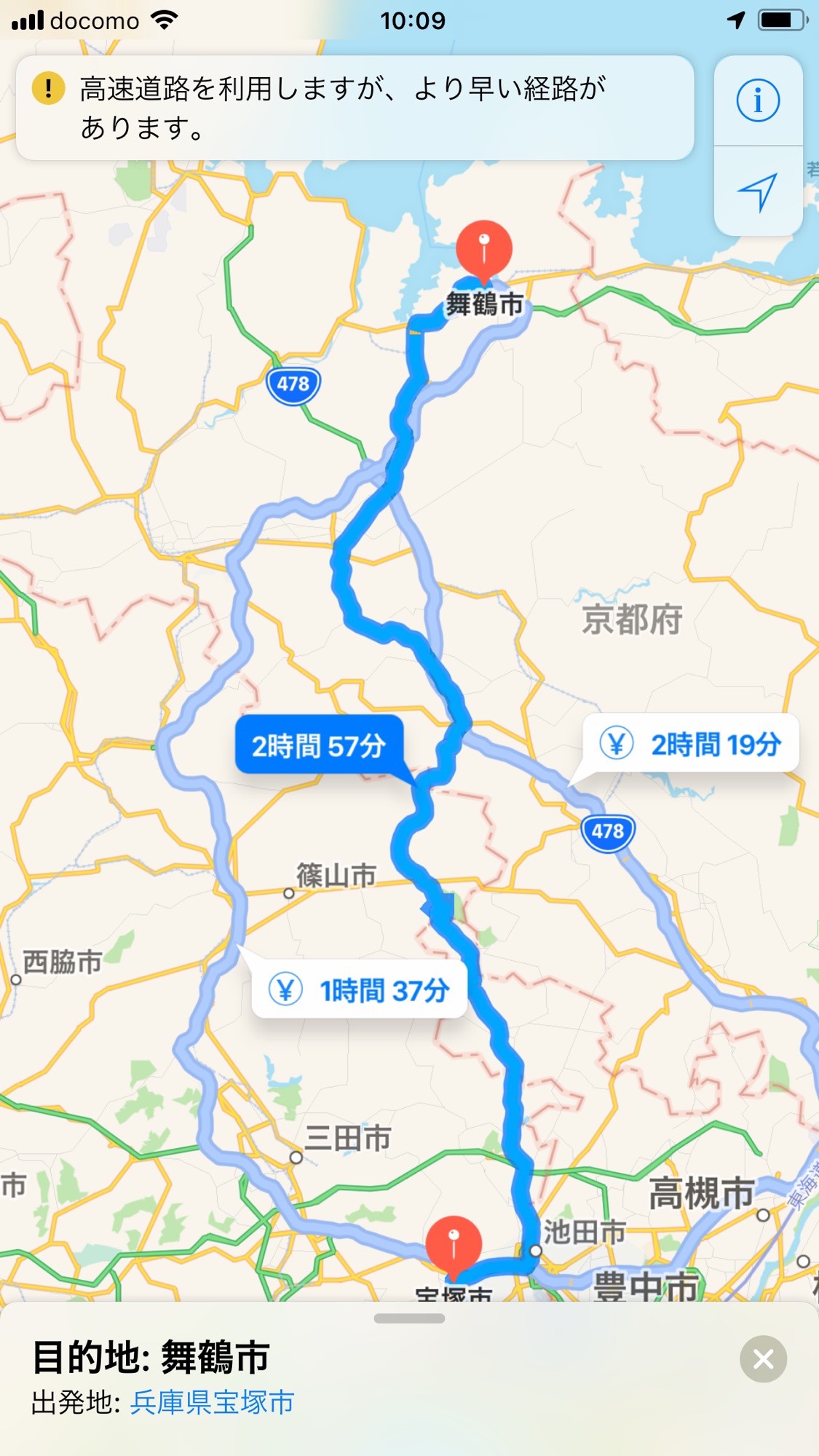Image resolution: width=819 pixels, height=1456 pixels.
Task: Select the 2時間 57分 route label
Action: 319,745
